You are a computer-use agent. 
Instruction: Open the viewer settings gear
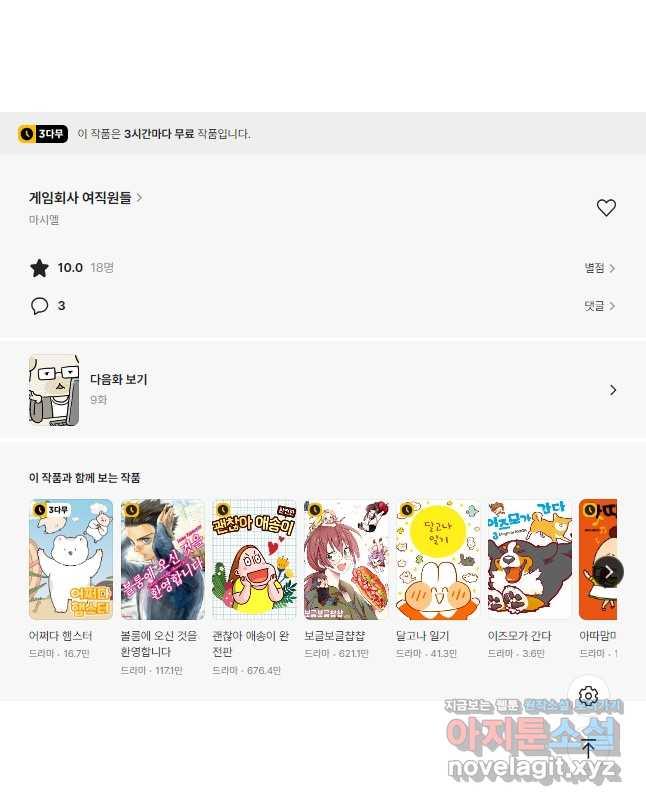click(x=589, y=696)
